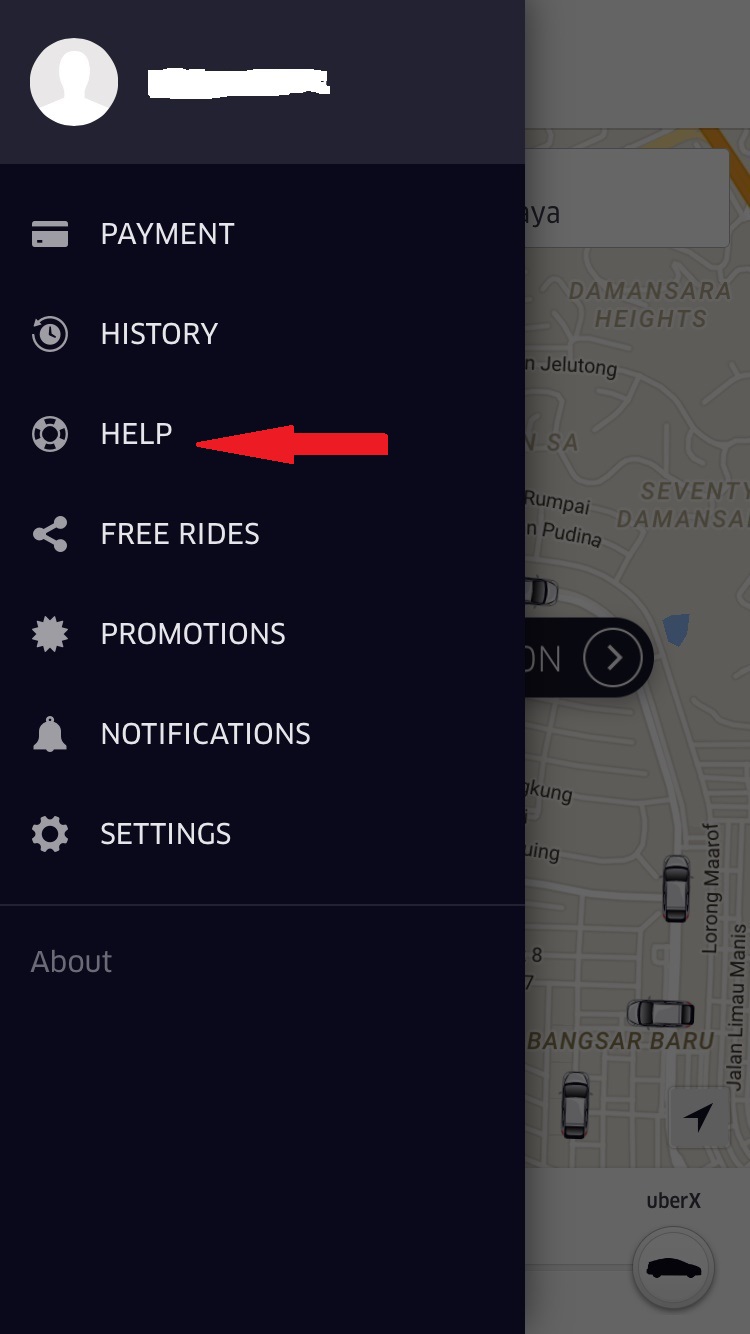Open Free Rides
750x1334 pixels.
click(x=262, y=534)
